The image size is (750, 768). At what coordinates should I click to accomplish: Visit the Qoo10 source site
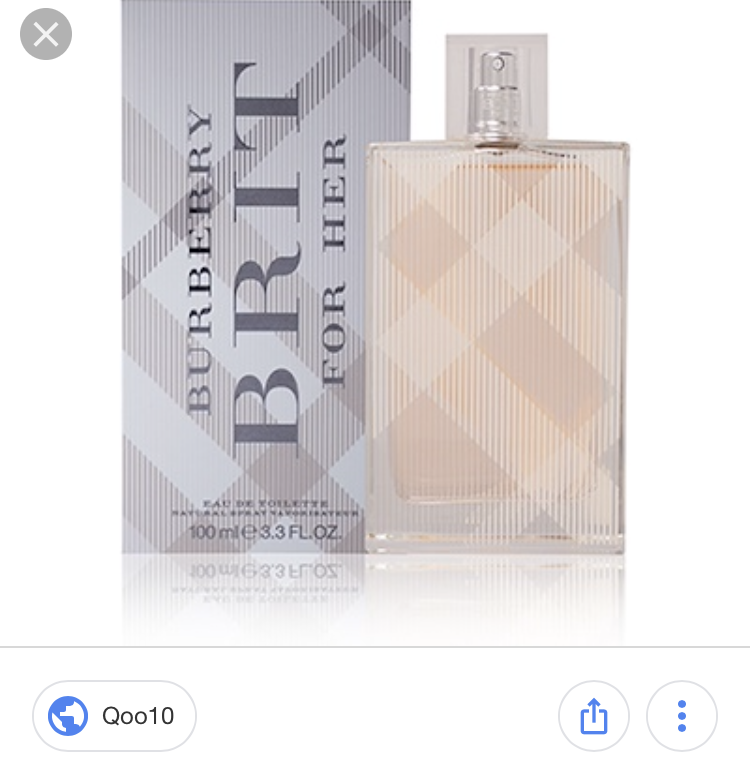[x=115, y=716]
